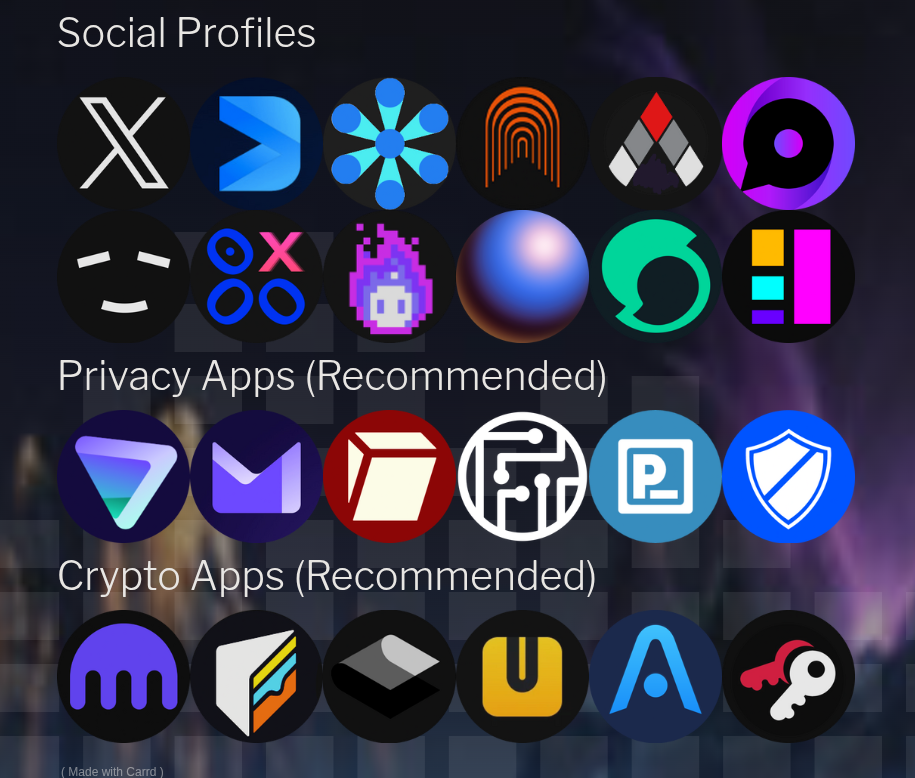The image size is (915, 778).
Task: Open the X (Twitter) profile icon
Action: 123,143
